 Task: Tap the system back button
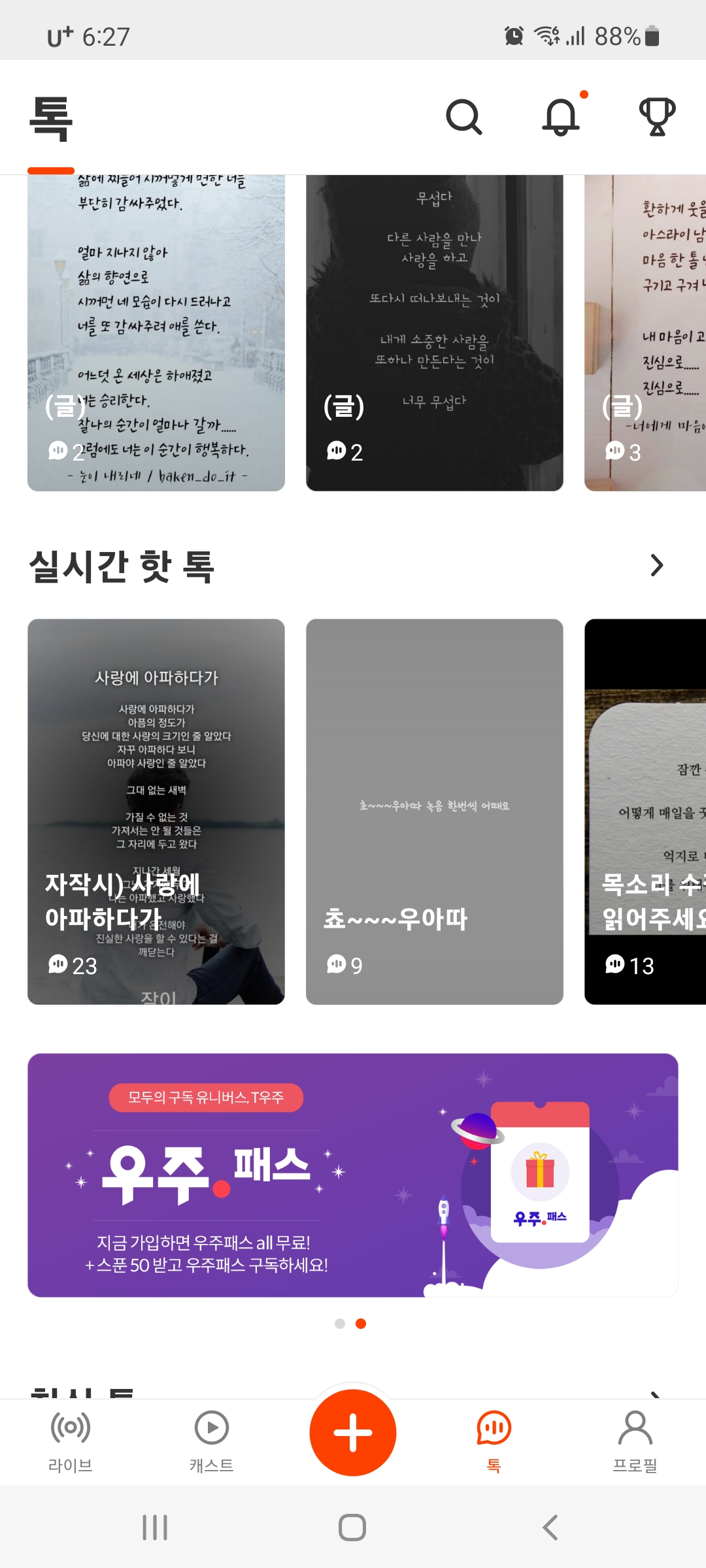click(x=550, y=1527)
